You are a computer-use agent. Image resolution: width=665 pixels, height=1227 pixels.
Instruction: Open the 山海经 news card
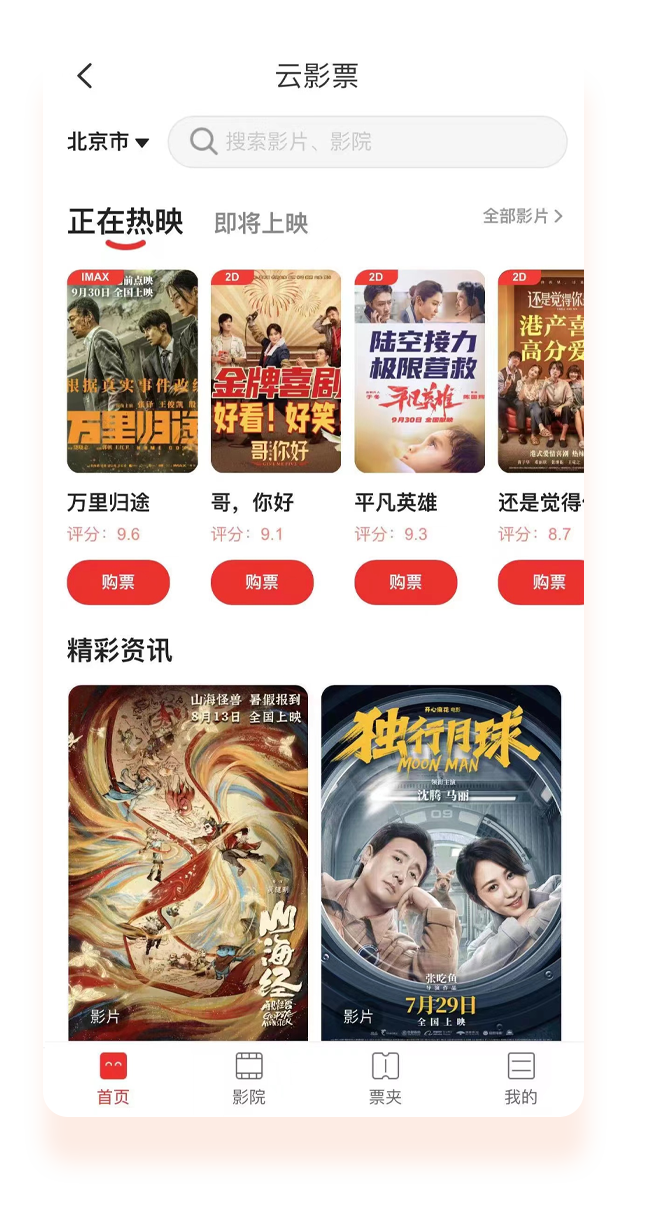coord(188,862)
